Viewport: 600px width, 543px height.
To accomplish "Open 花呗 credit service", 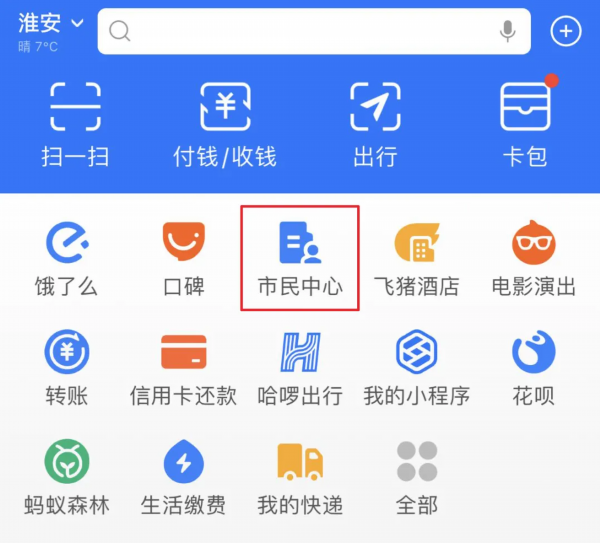I will point(533,367).
